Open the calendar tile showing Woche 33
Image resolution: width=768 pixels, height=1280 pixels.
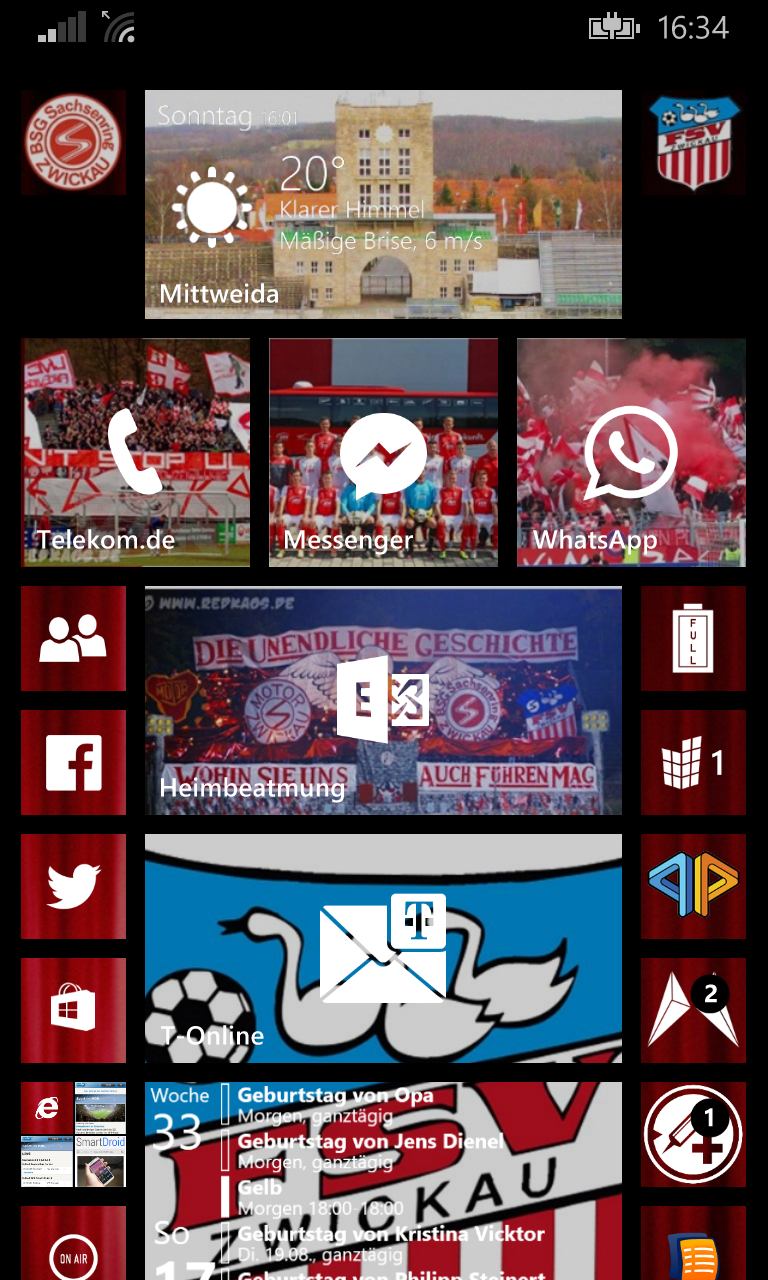coord(383,1180)
